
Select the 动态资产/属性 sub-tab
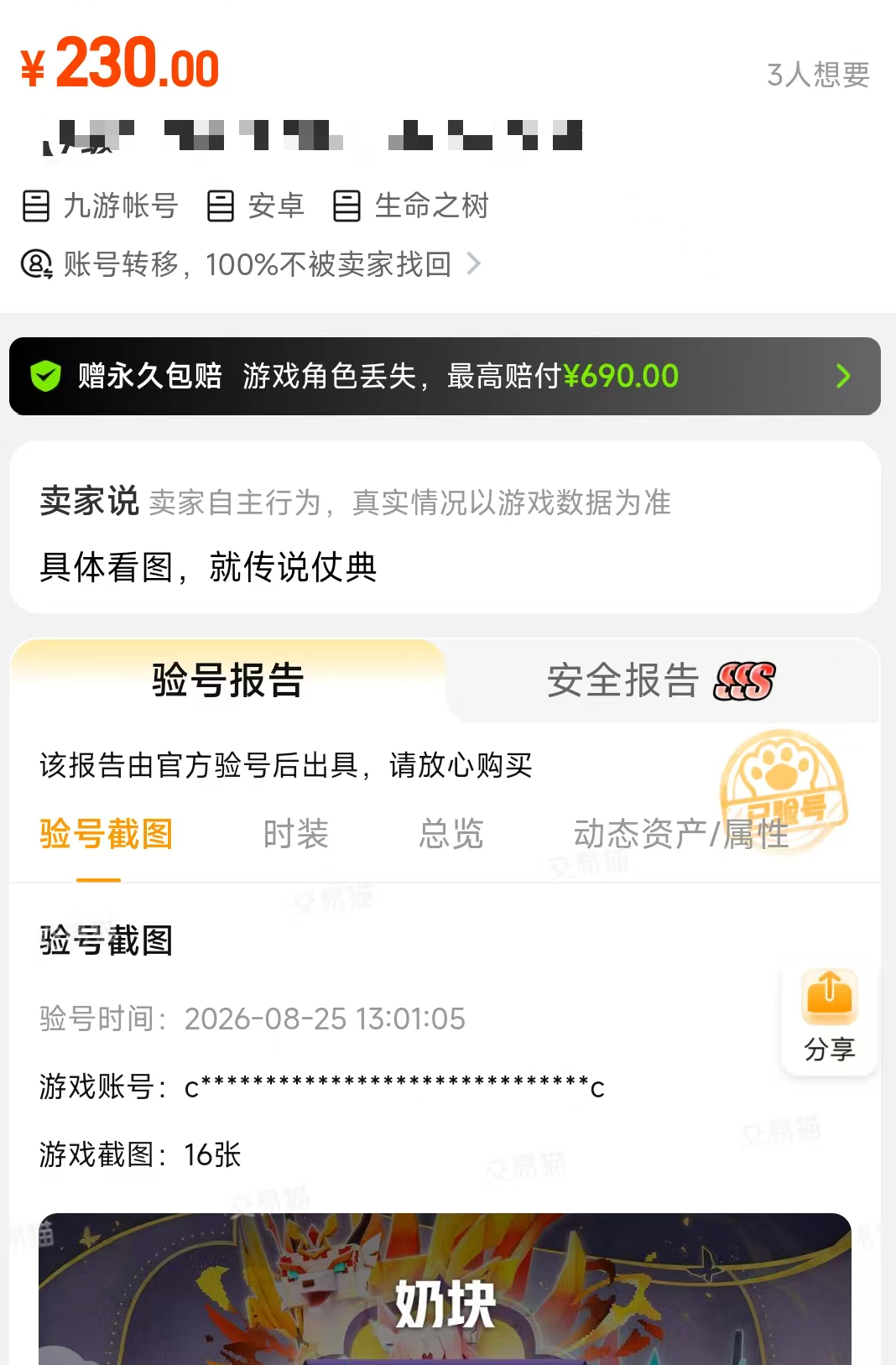click(681, 834)
